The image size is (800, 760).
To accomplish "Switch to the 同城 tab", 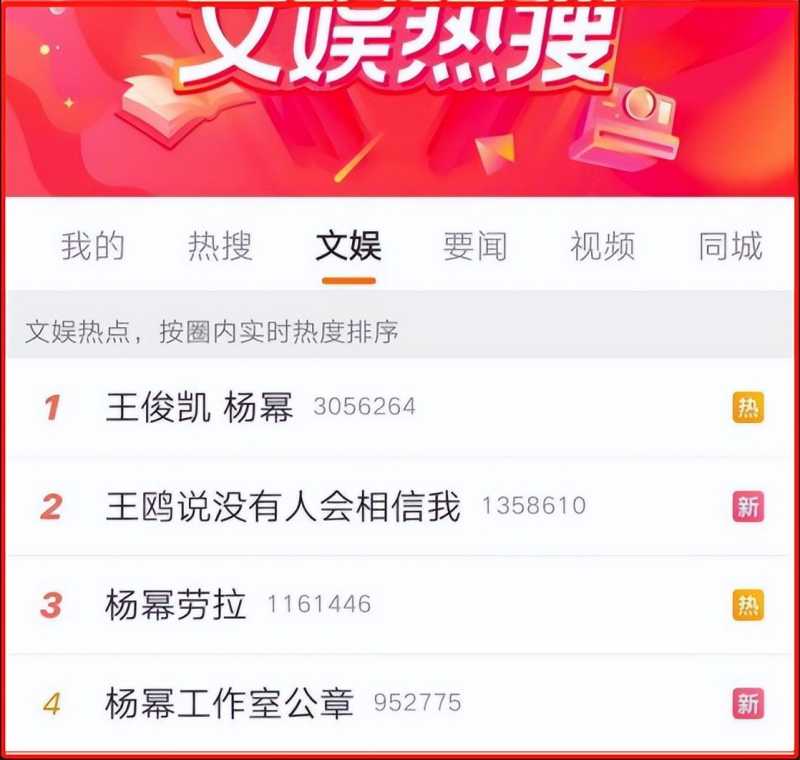I will (730, 246).
